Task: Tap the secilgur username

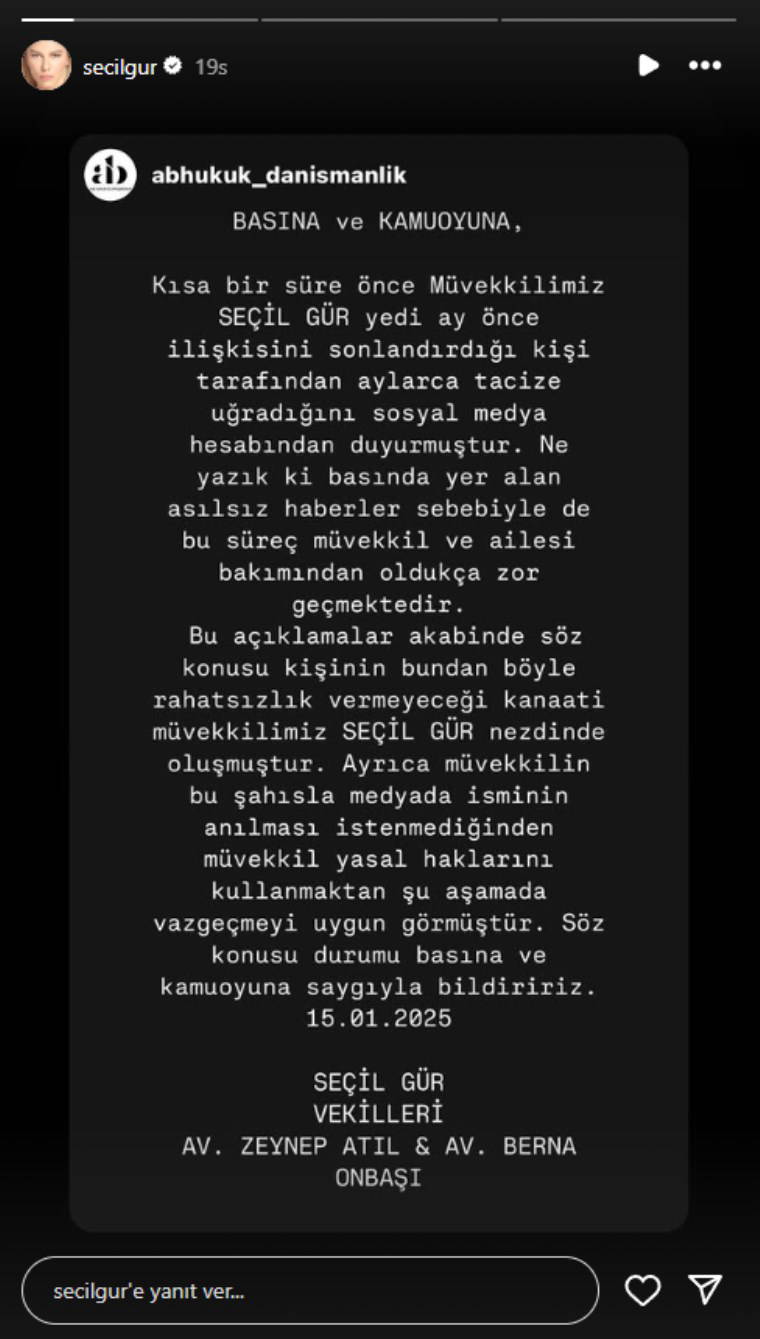Action: pos(120,67)
